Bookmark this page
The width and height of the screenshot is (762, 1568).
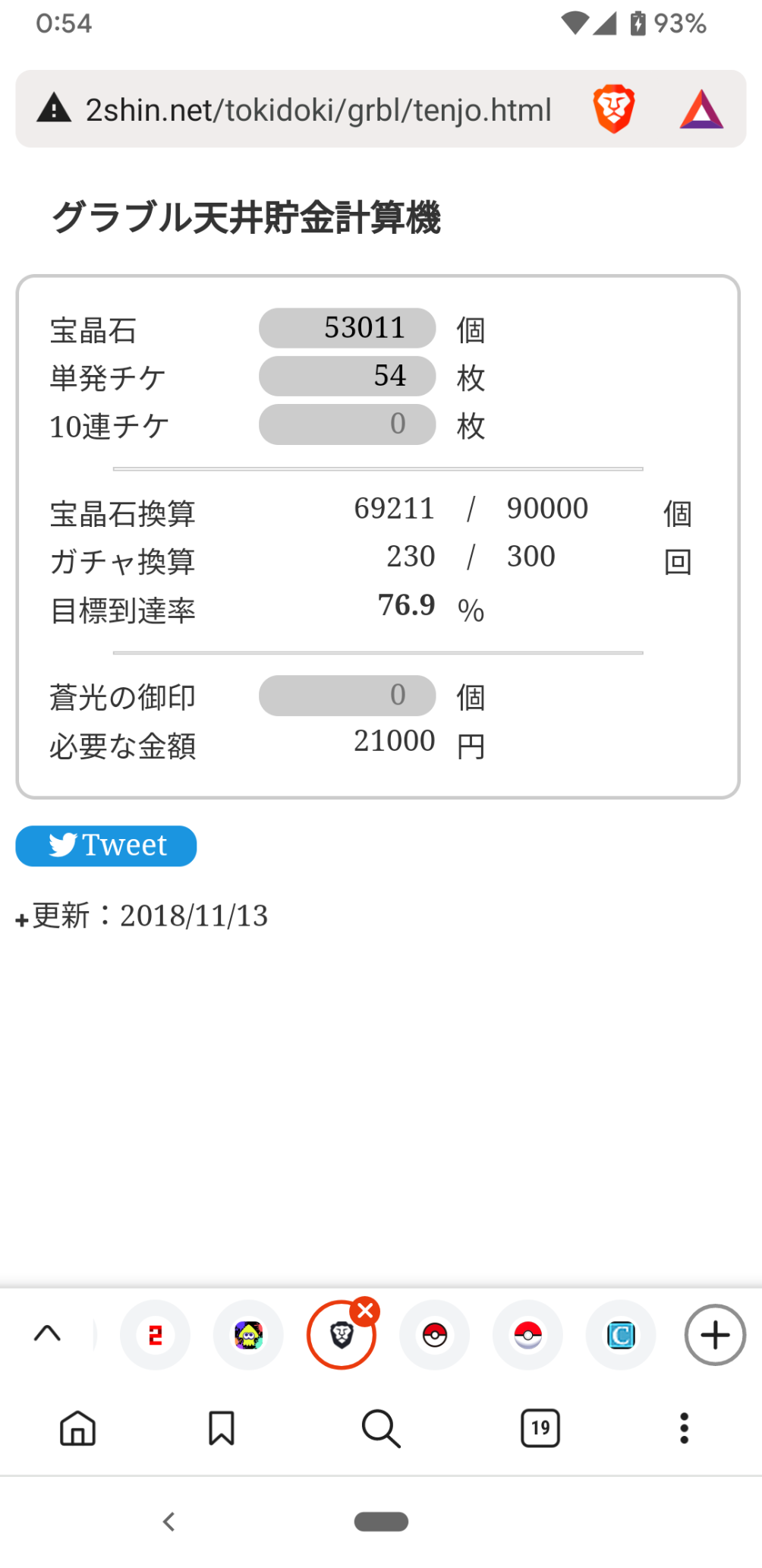click(x=222, y=1428)
